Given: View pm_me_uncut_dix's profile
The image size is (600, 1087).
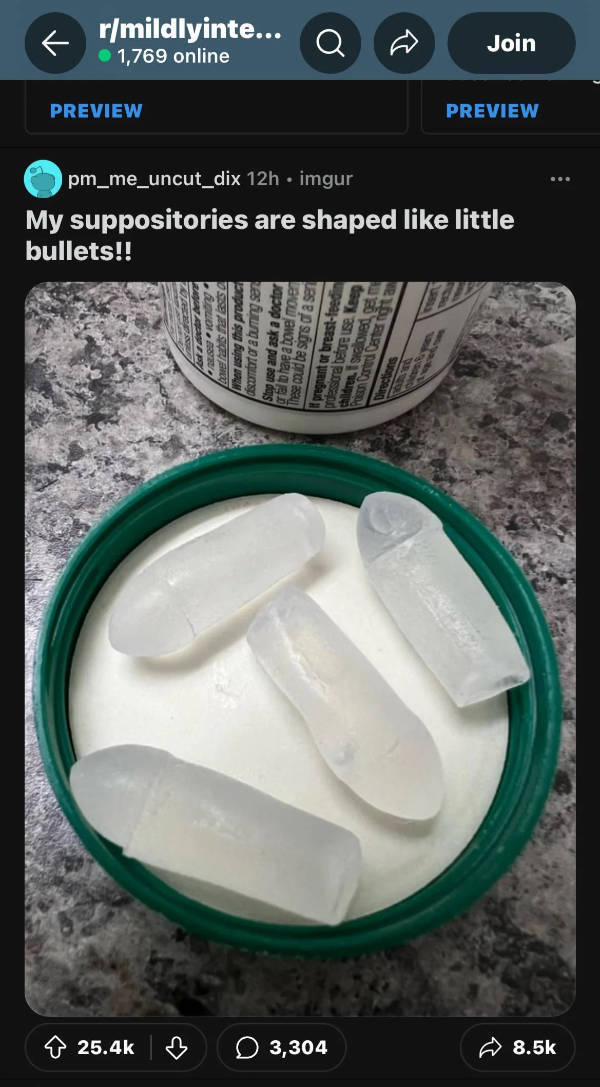Looking at the screenshot, I should 154,178.
